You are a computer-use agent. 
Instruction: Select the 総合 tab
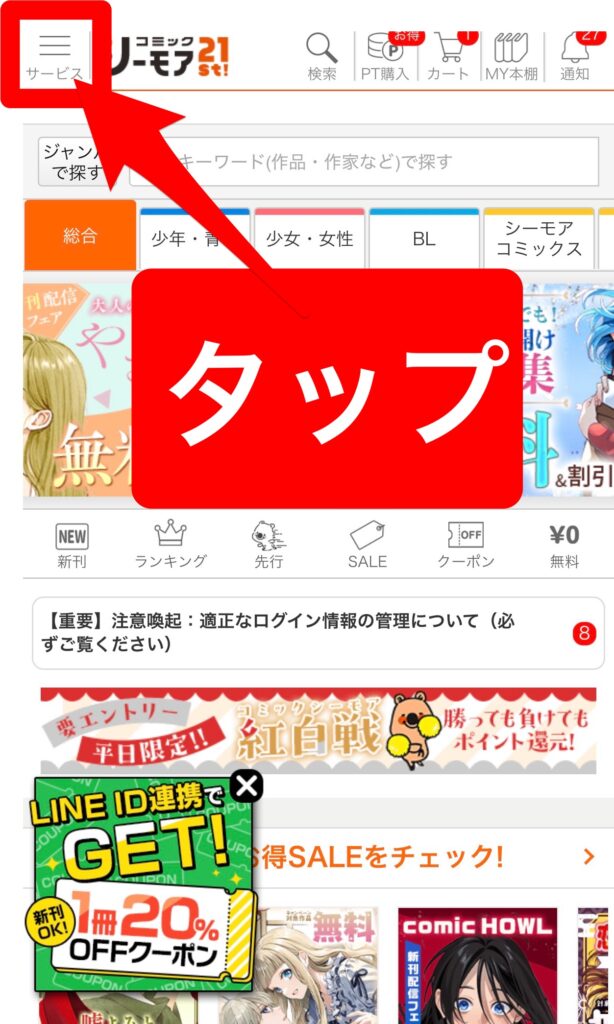coord(80,237)
